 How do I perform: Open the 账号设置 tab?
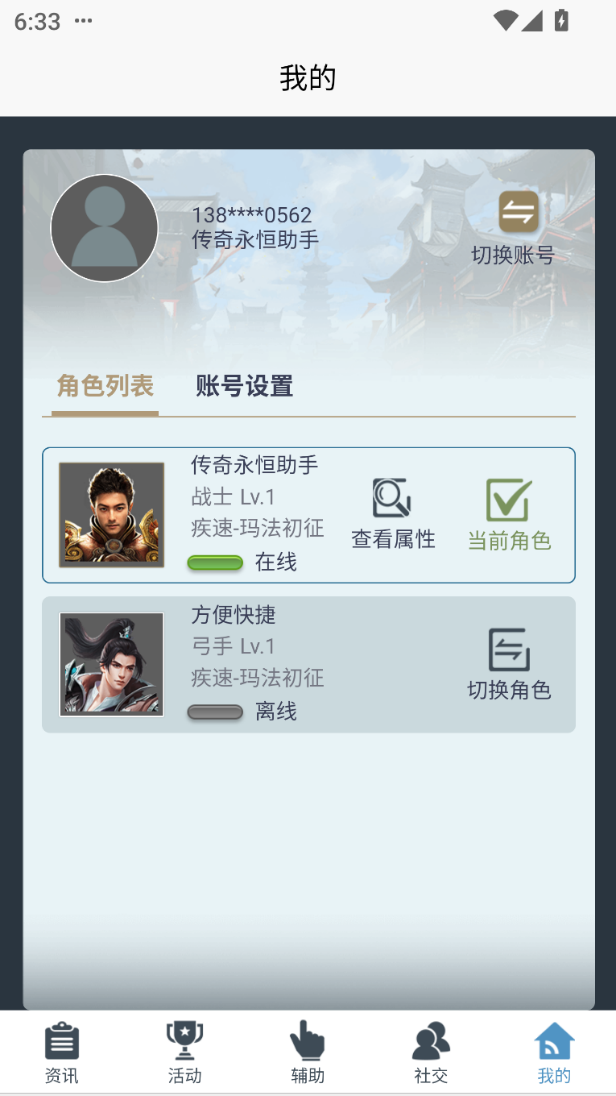tap(244, 386)
